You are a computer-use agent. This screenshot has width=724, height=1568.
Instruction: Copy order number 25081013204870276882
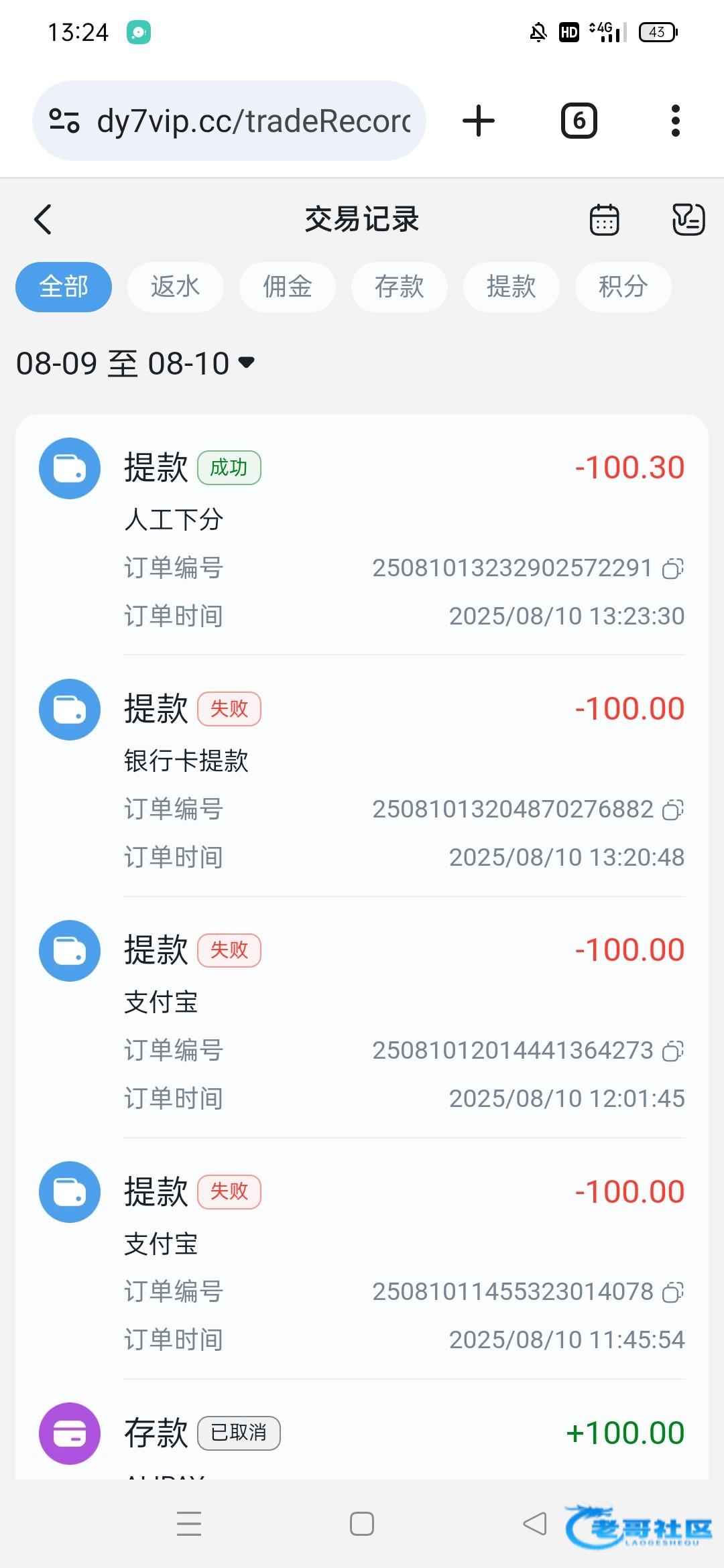click(673, 809)
